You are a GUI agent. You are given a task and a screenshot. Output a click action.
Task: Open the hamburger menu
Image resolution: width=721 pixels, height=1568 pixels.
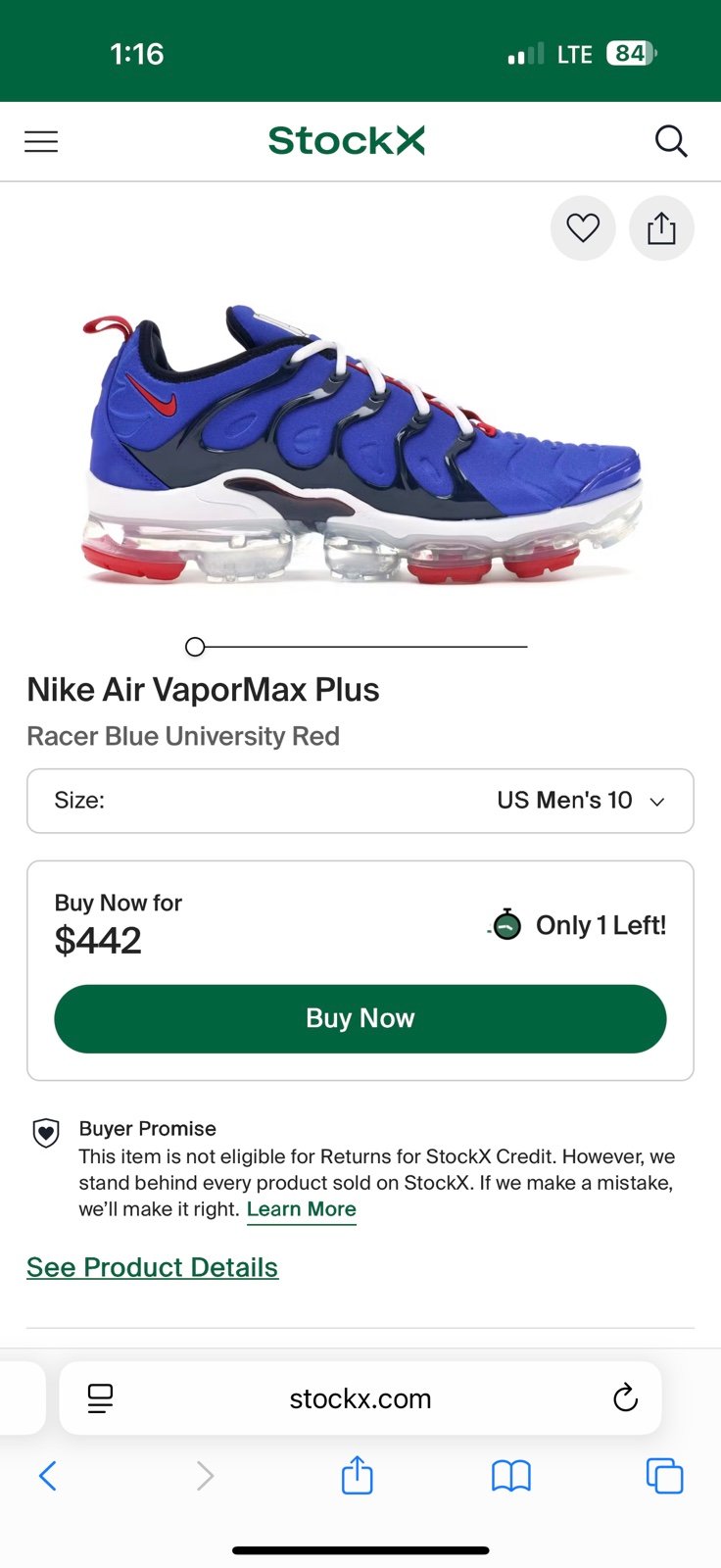[41, 142]
